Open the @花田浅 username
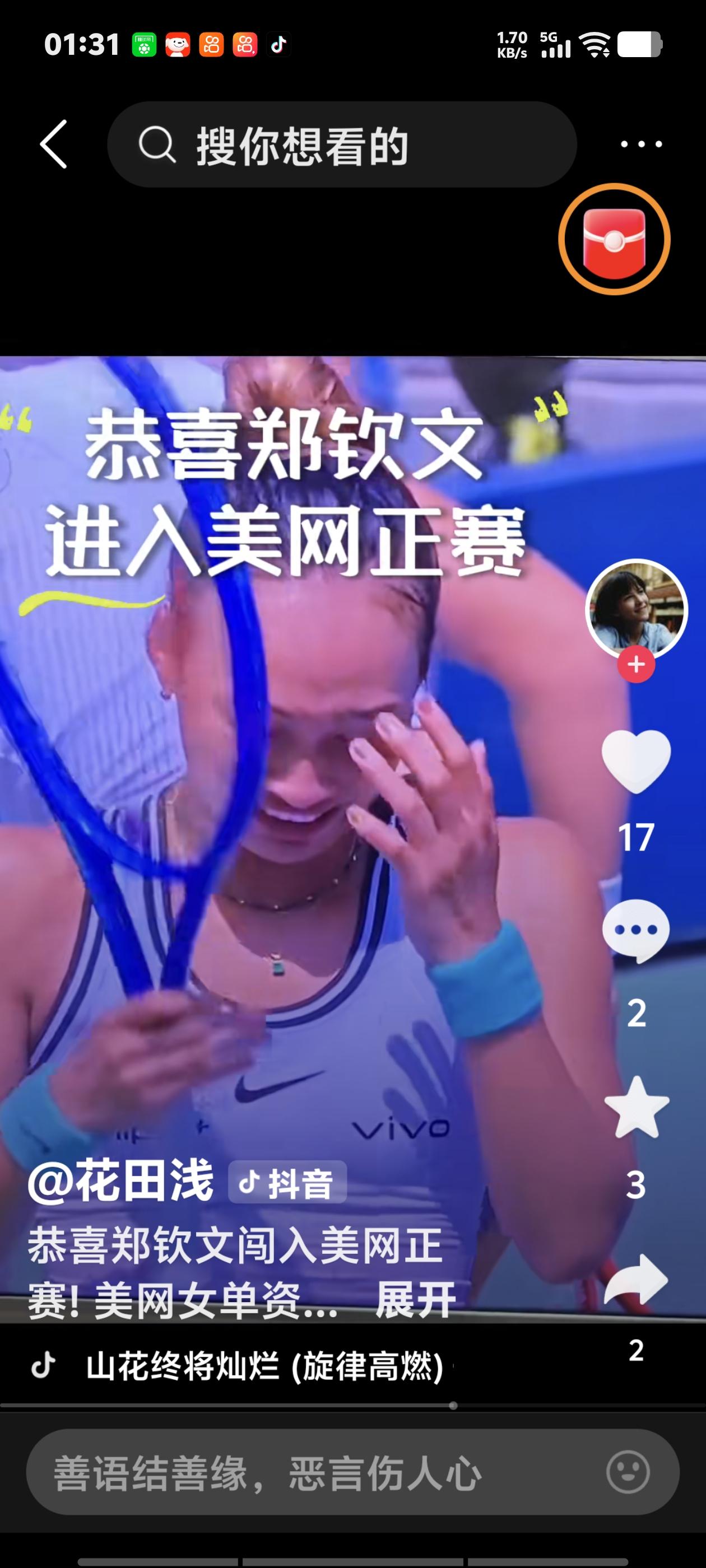Image resolution: width=706 pixels, height=1568 pixels. [120, 1181]
